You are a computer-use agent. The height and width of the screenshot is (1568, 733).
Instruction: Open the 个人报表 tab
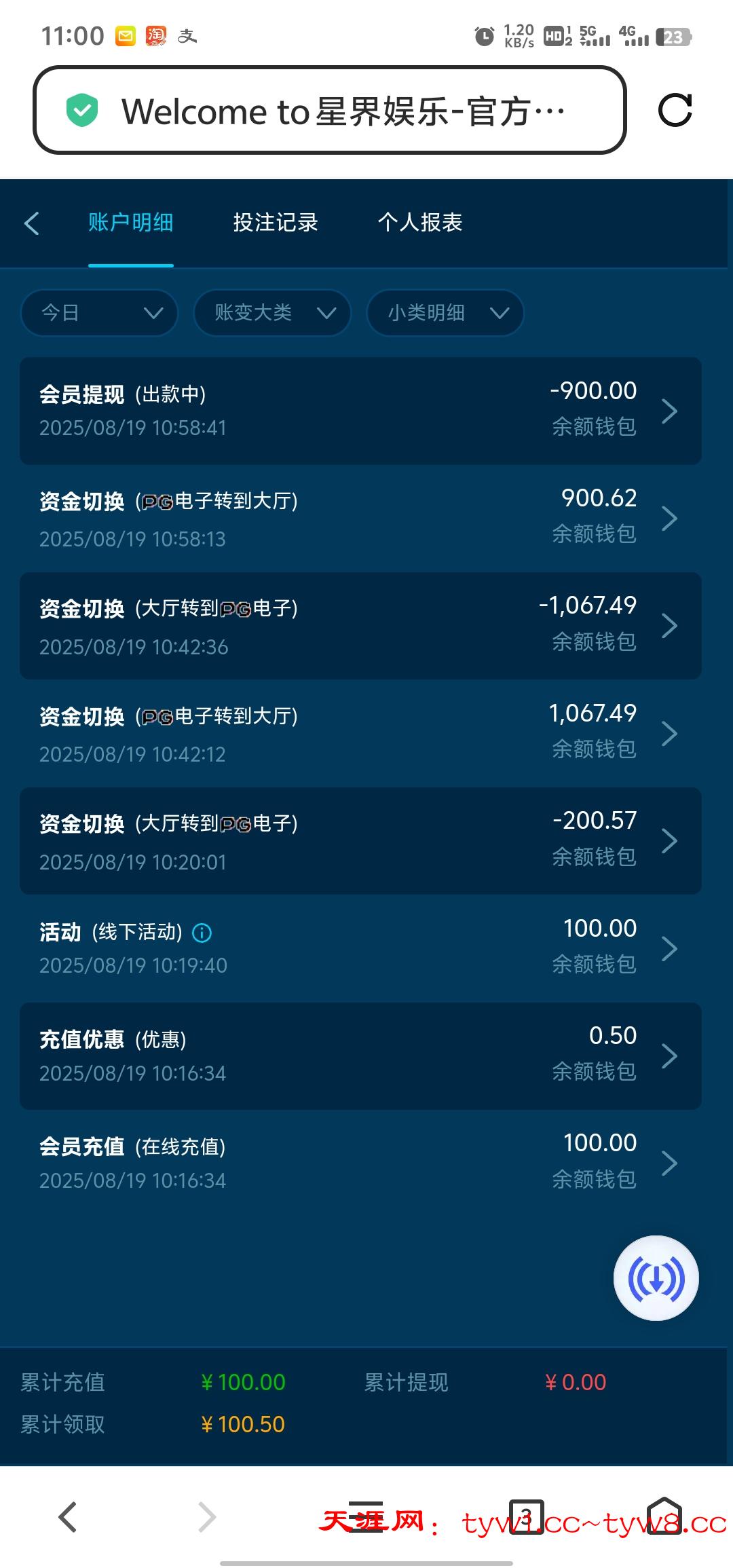point(420,223)
